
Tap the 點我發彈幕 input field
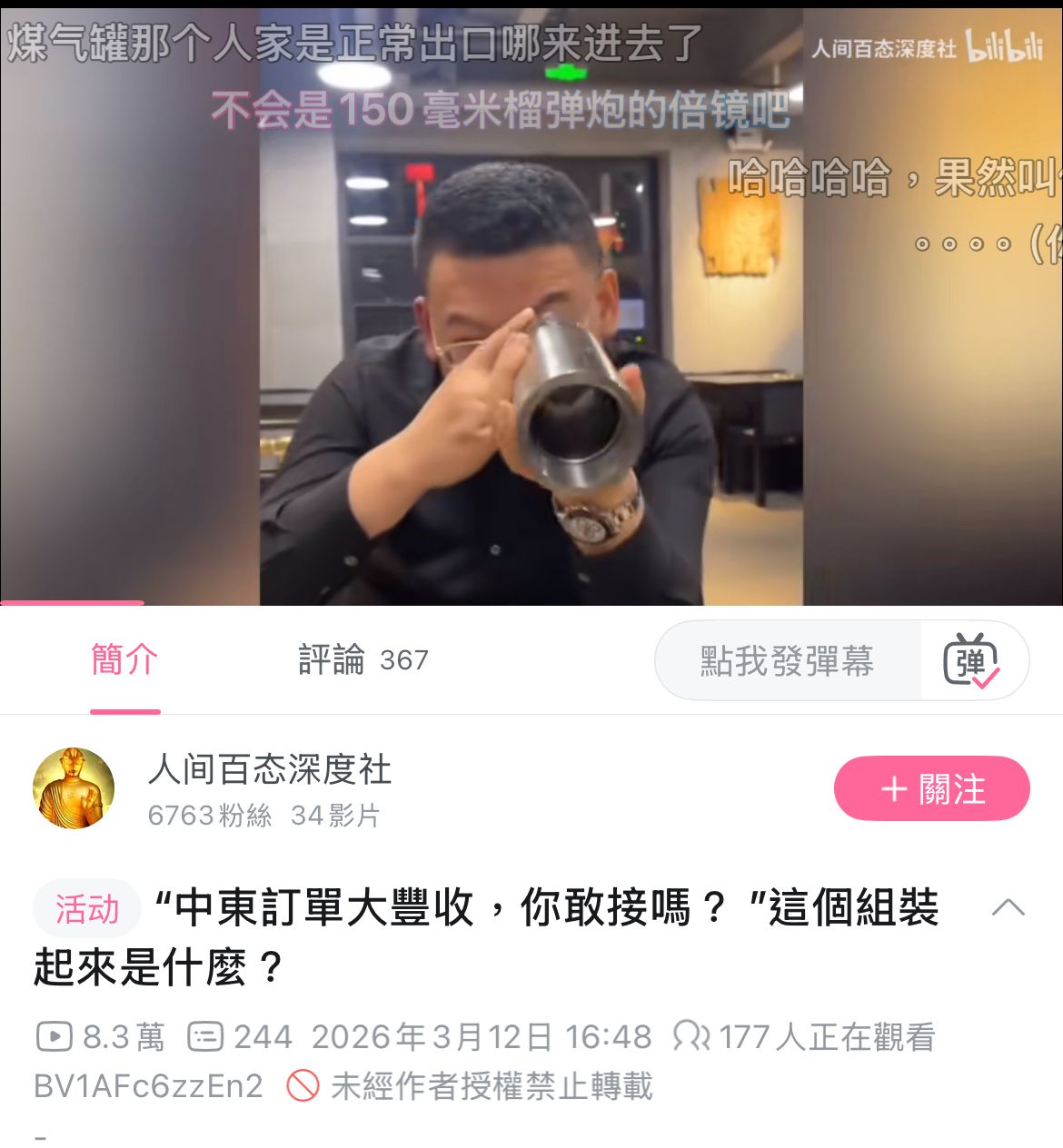tap(787, 660)
